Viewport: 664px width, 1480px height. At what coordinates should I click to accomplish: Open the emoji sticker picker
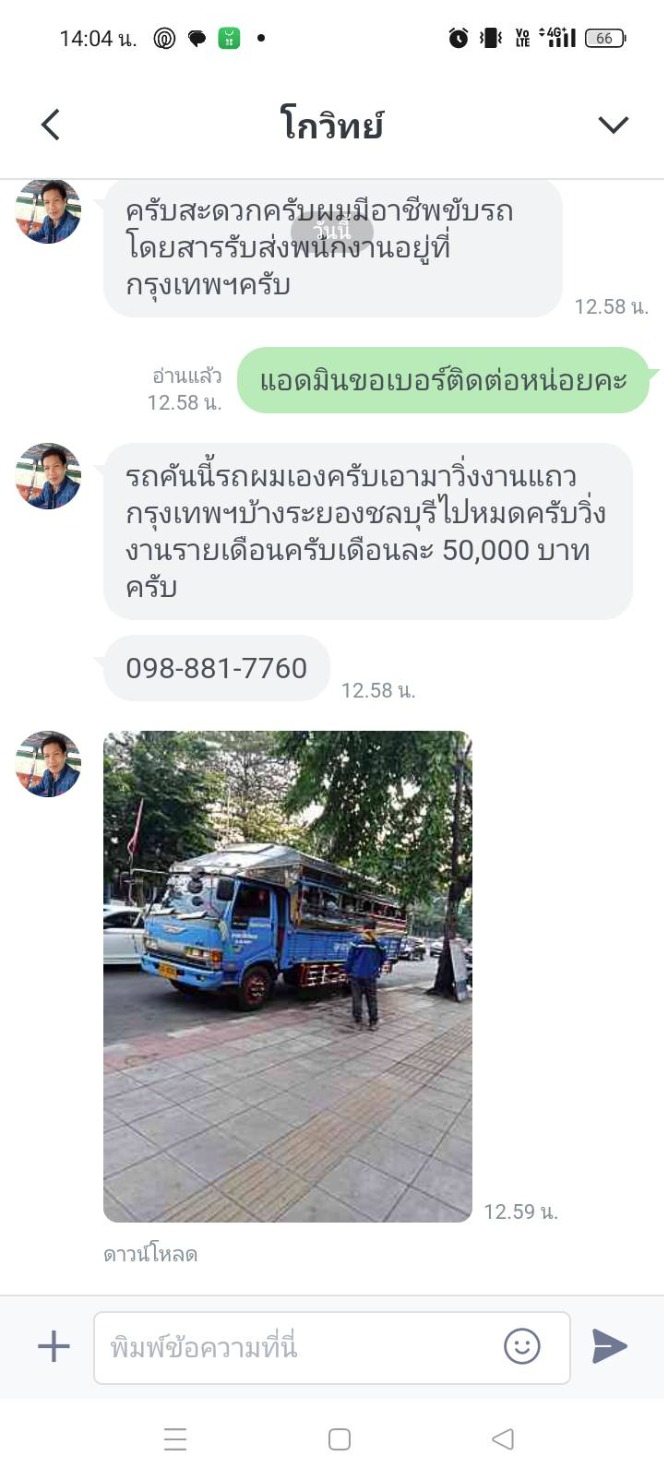[522, 1346]
